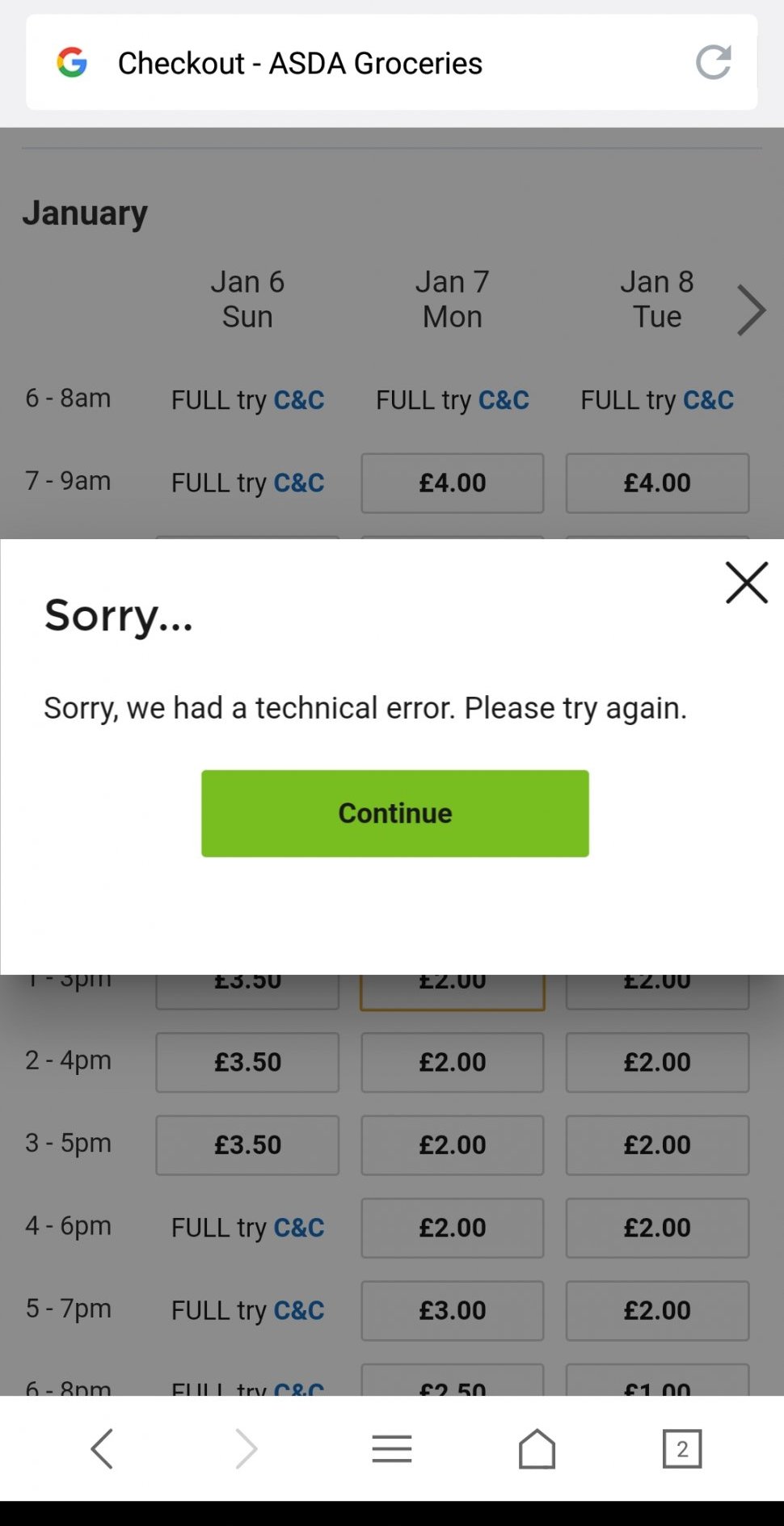784x1526 pixels.
Task: Tap Continue in the error dialog
Action: pyautogui.click(x=394, y=813)
